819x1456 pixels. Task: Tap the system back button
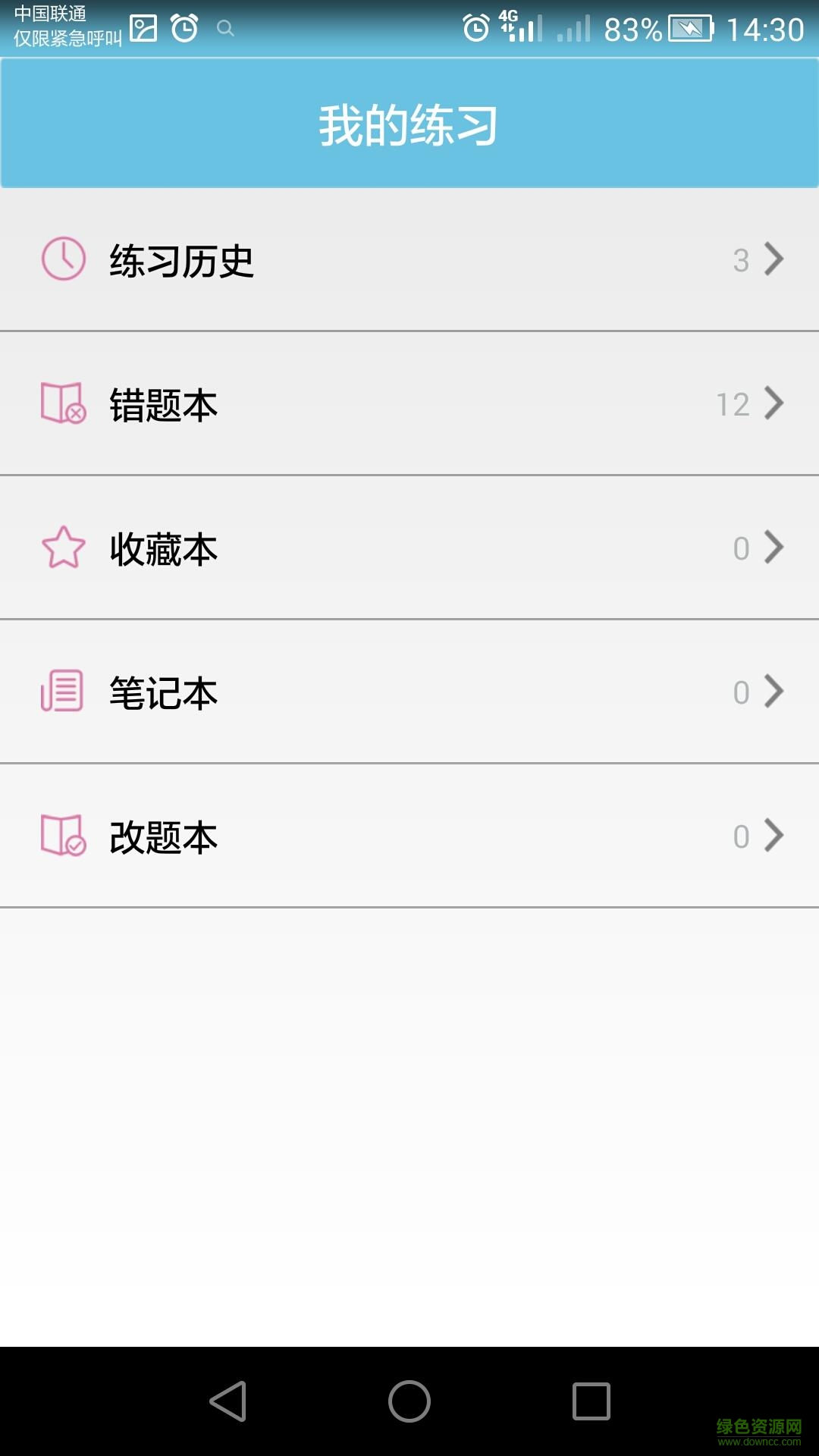227,1401
